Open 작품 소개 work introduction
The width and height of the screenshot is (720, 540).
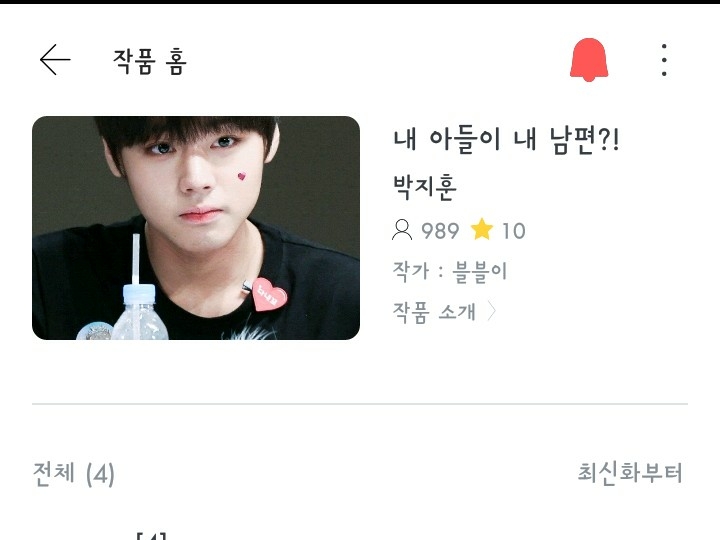444,312
